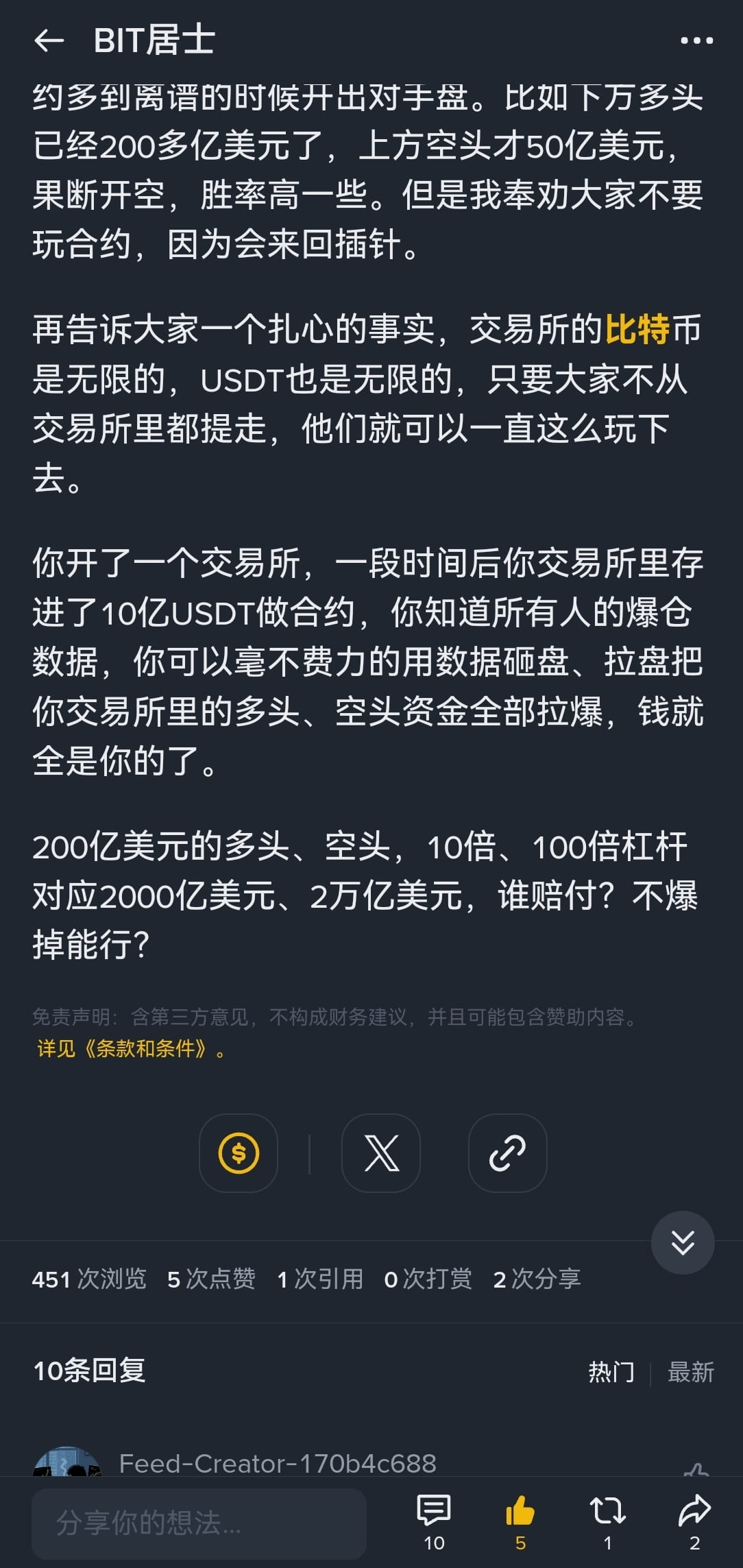Image resolution: width=743 pixels, height=1568 pixels.
Task: Open the three-dot overflow menu
Action: pos(696,41)
